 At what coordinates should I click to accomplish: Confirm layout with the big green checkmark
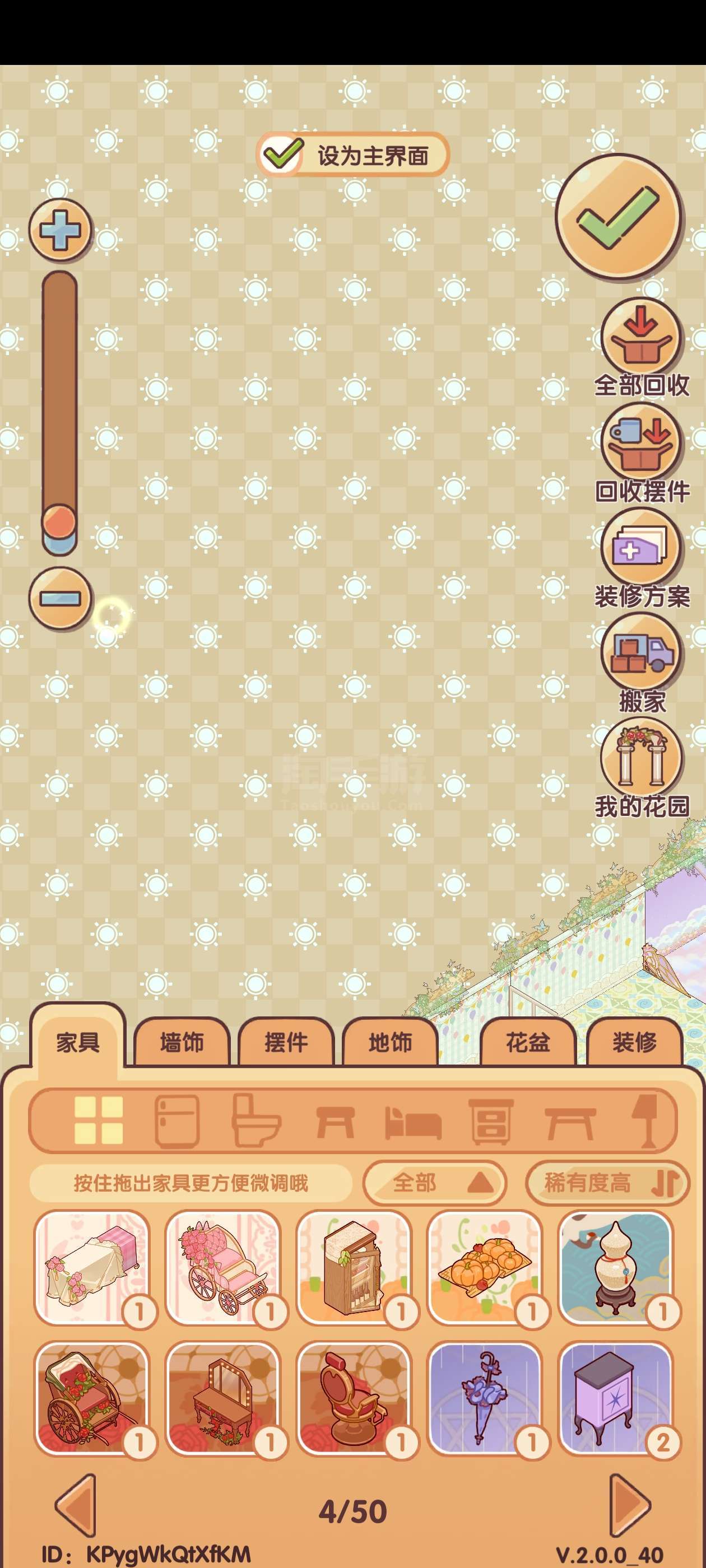click(x=618, y=216)
